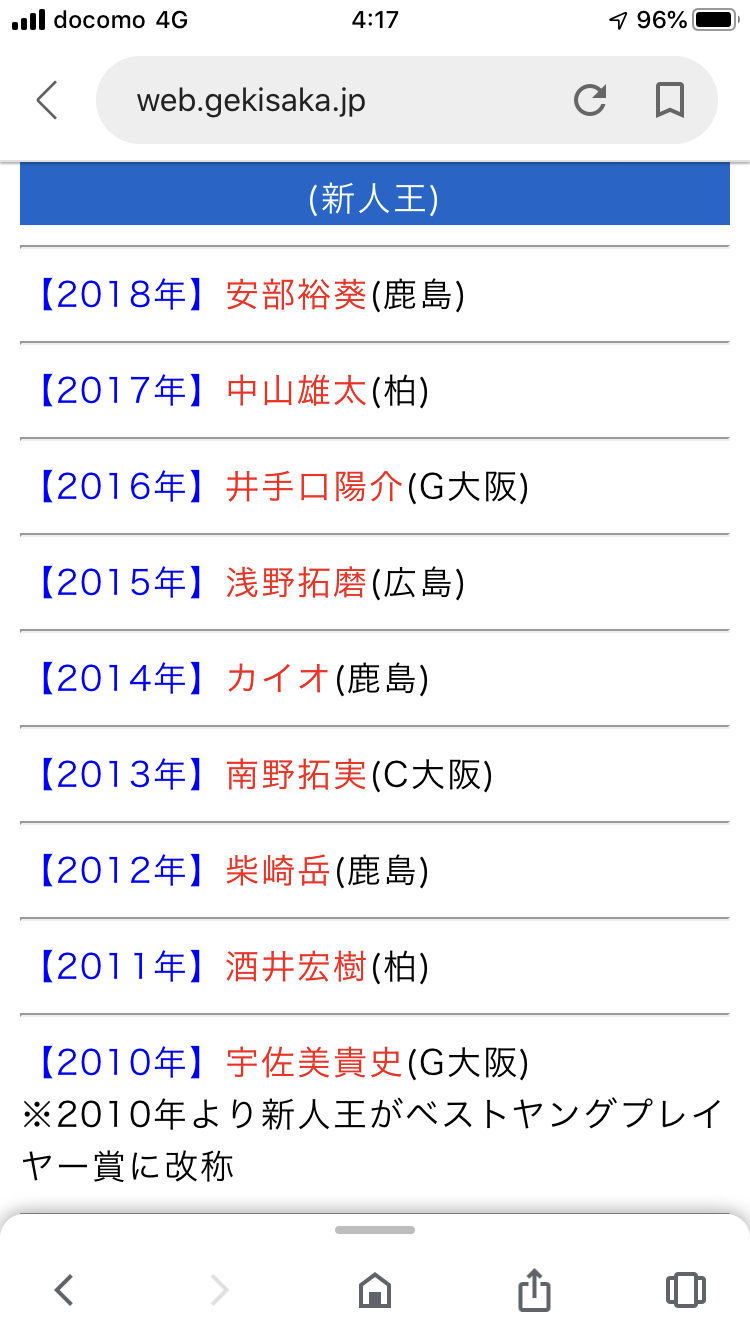Open player link 井手口陽介
The image size is (750, 1334).
point(314,486)
